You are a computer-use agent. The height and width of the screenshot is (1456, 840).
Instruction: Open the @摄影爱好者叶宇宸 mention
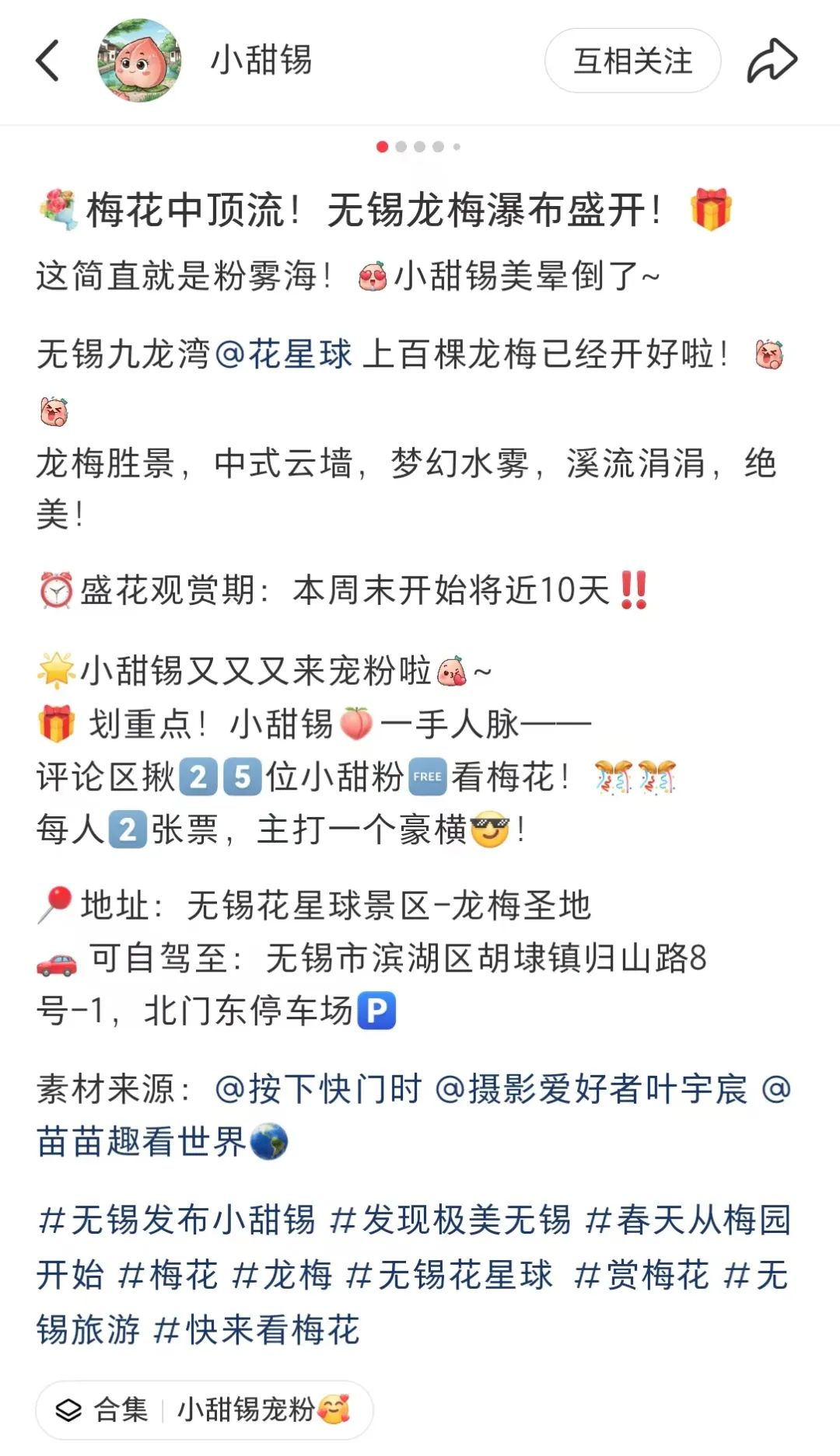tap(591, 1089)
